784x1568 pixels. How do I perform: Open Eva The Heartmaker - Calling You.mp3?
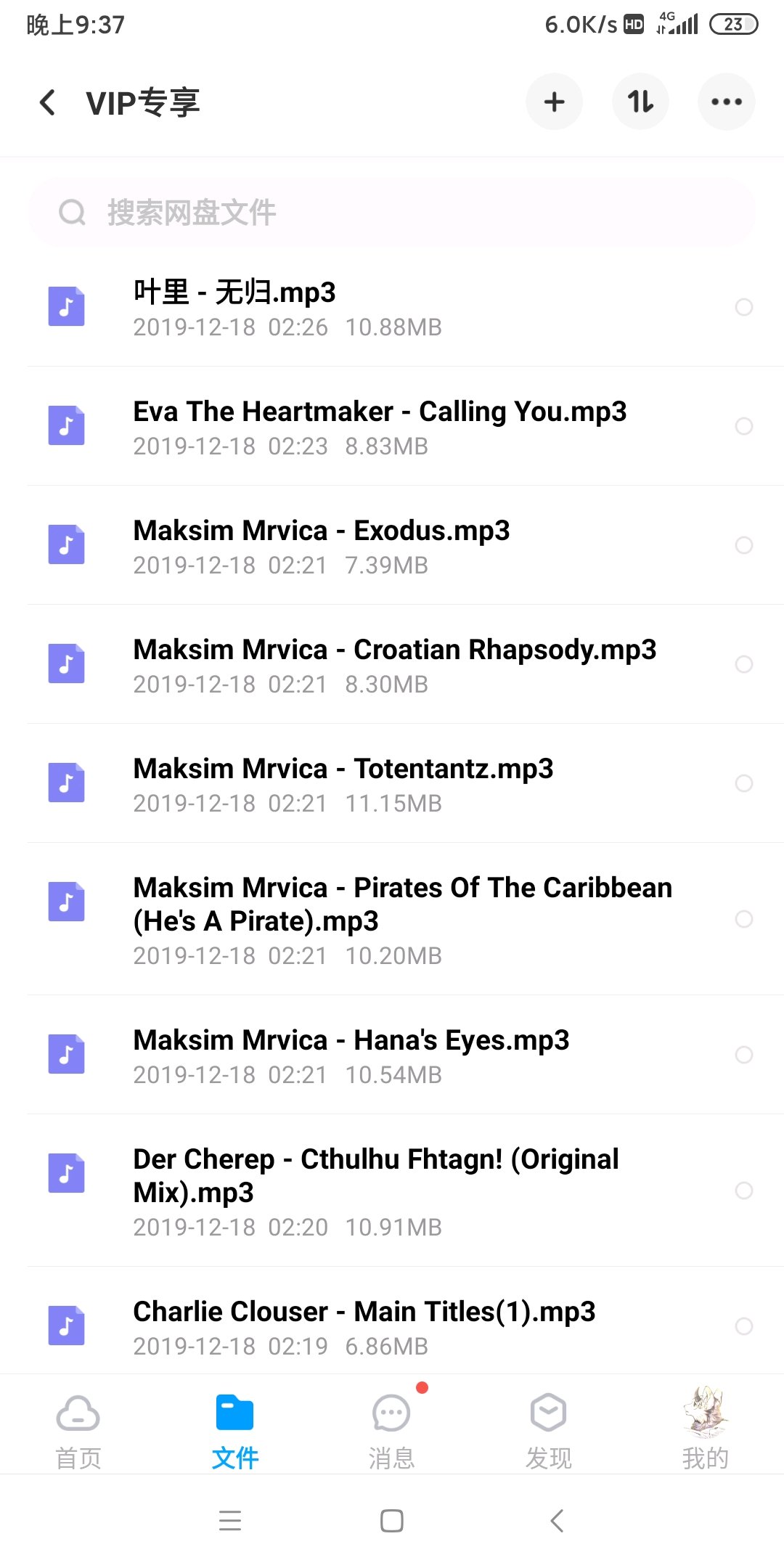pos(377,426)
